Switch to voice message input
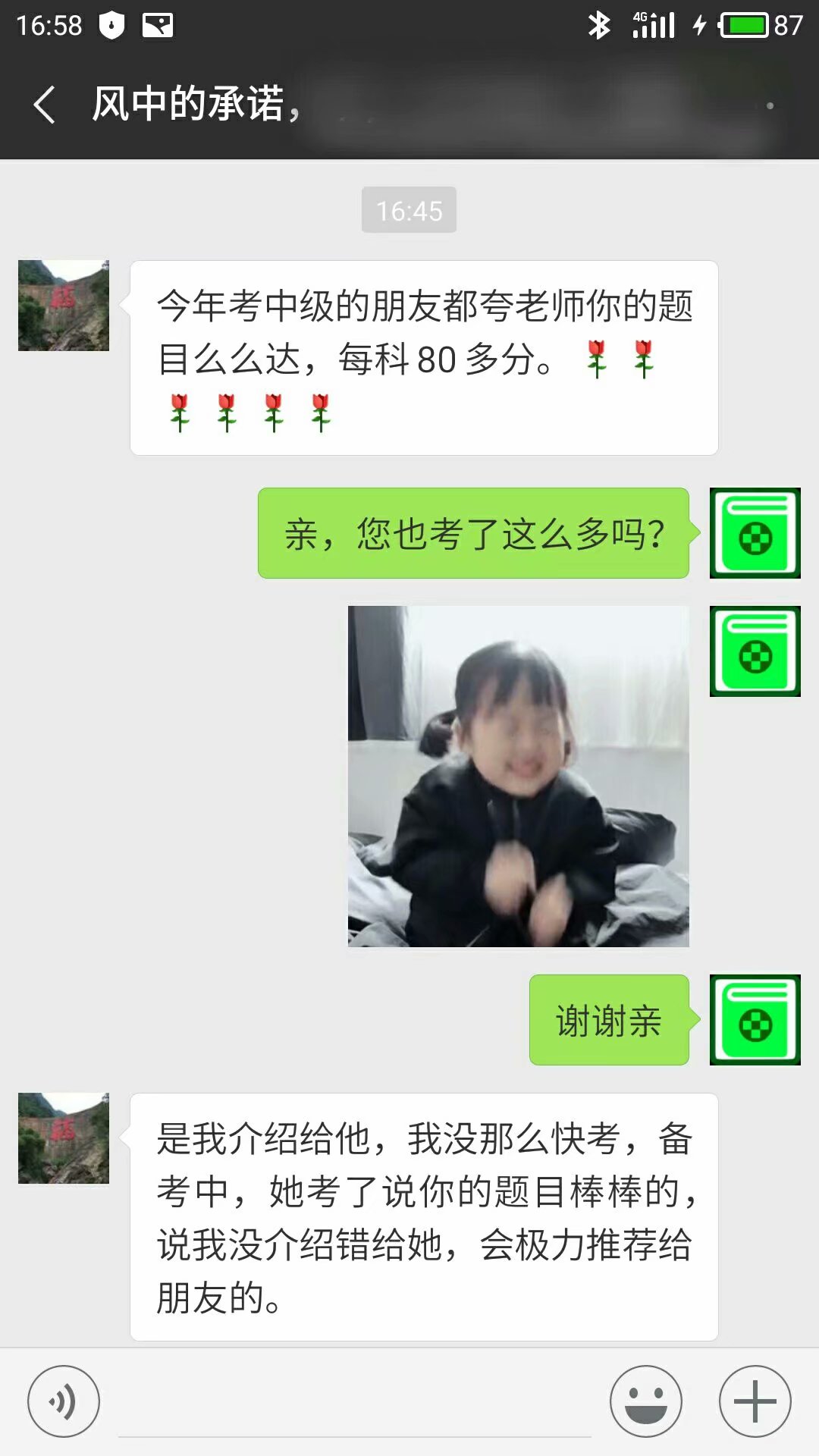819x1456 pixels. 64,1401
